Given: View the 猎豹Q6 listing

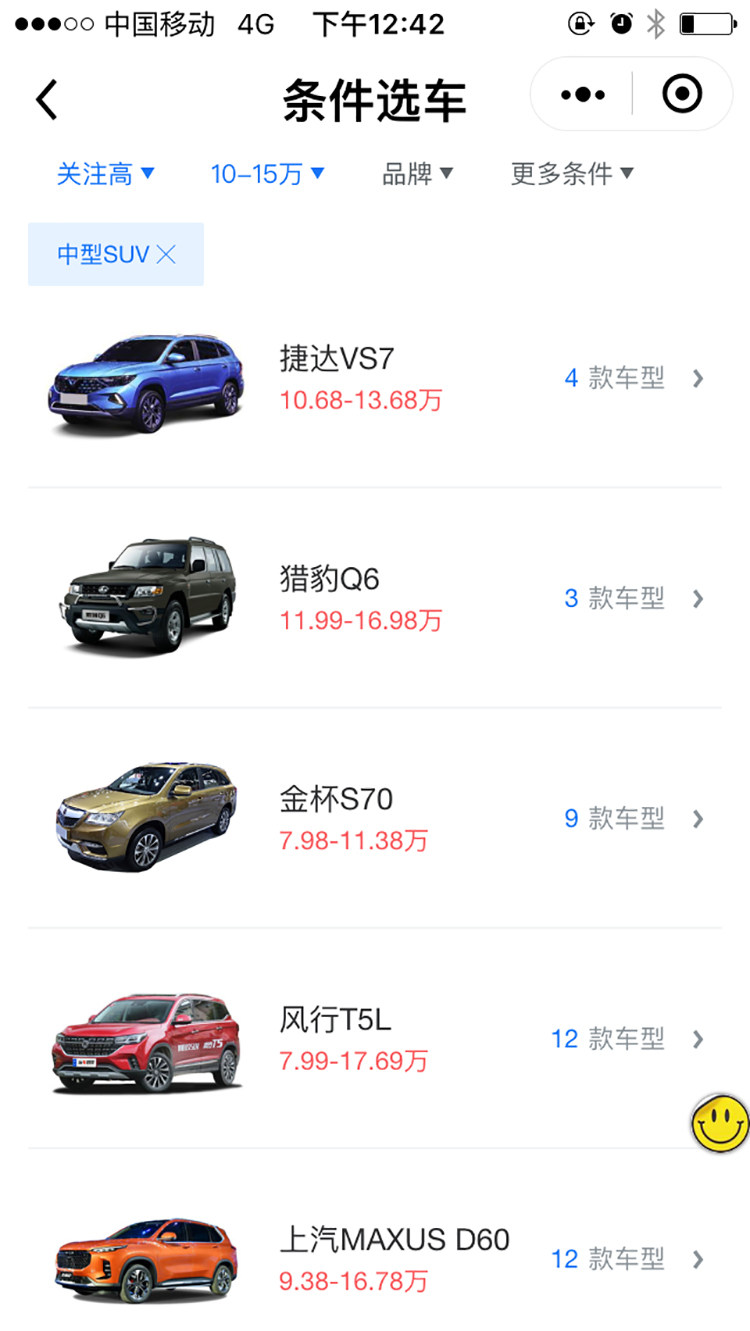Looking at the screenshot, I should tap(375, 598).
